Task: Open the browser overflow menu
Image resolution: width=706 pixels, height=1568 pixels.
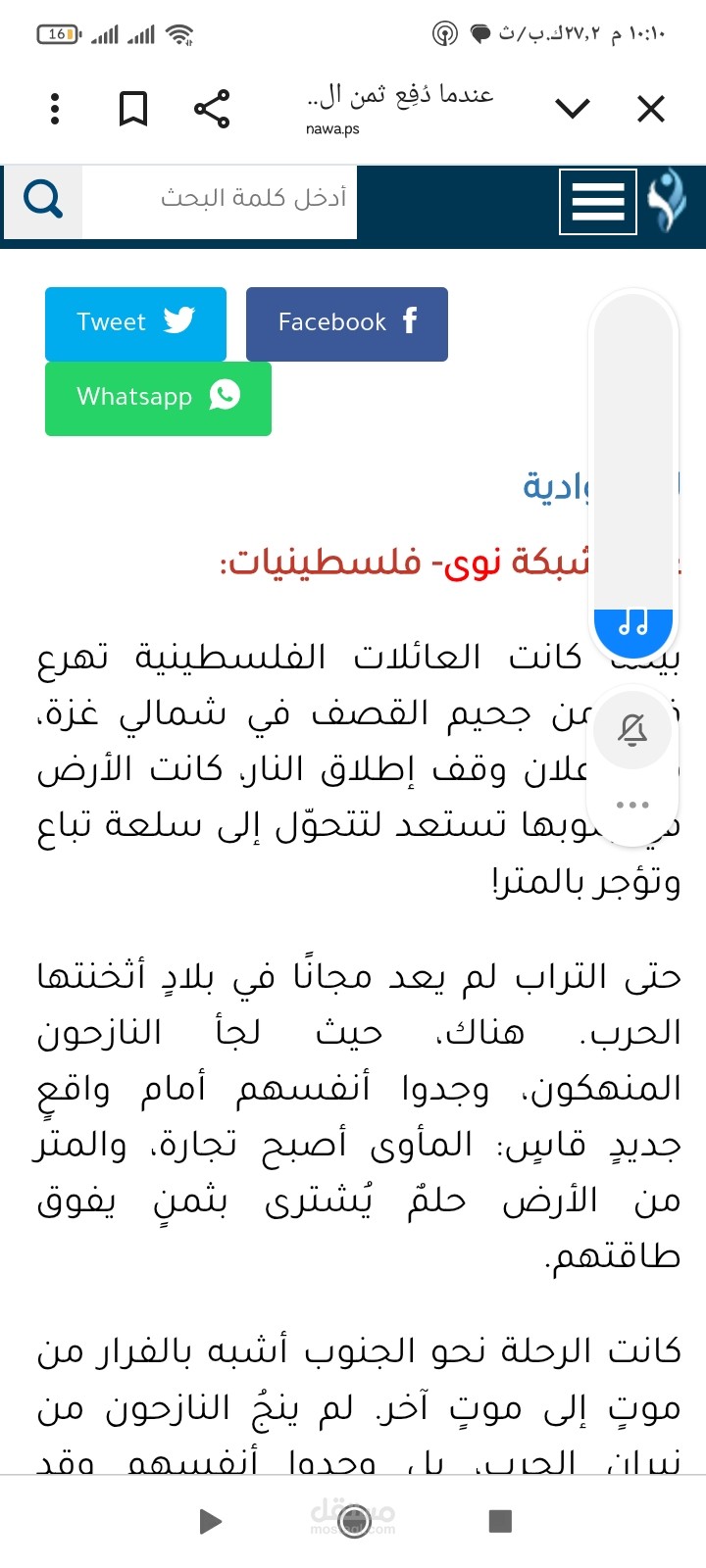Action: click(x=55, y=109)
